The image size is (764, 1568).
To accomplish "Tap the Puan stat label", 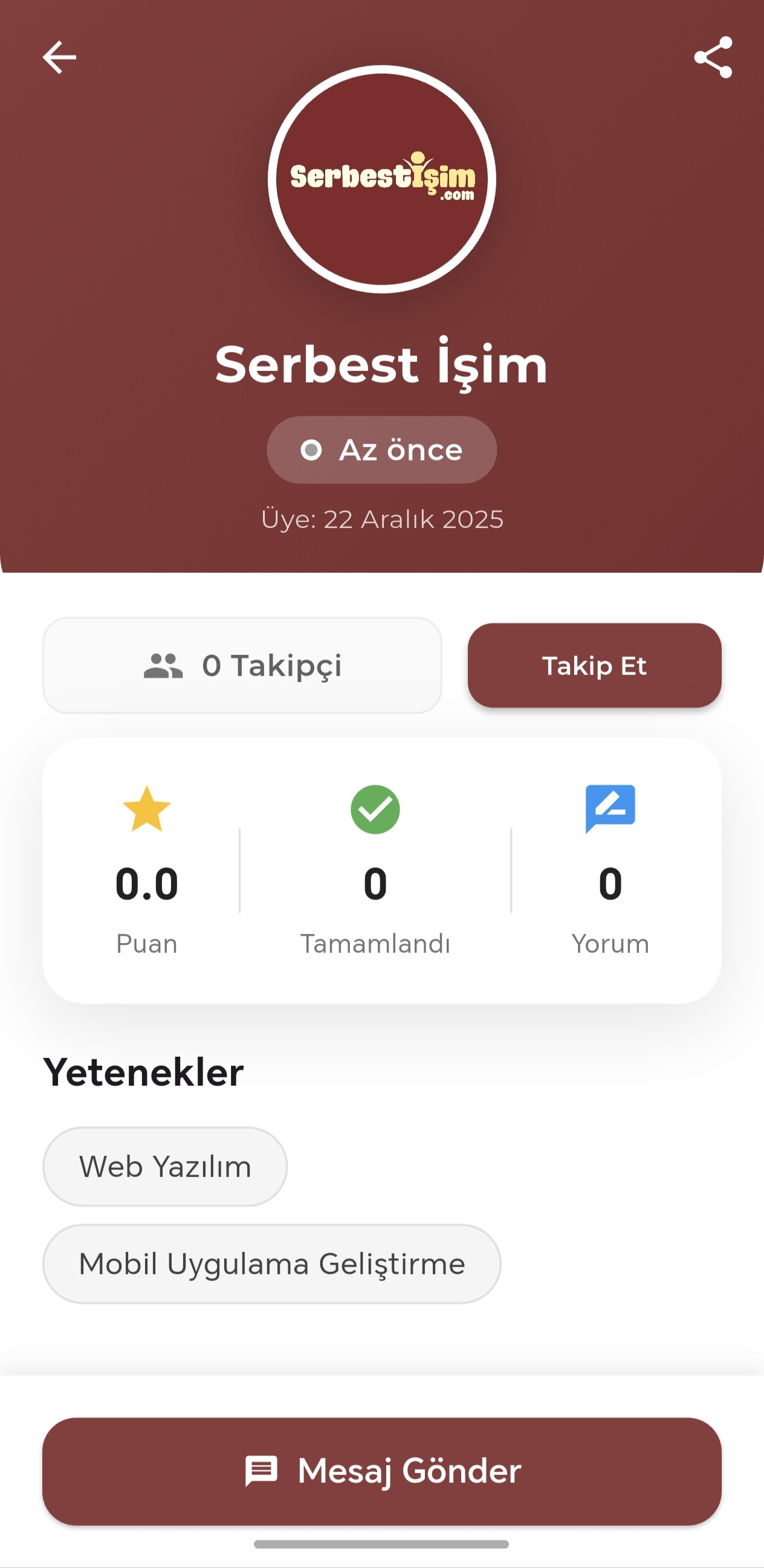I will tap(146, 943).
